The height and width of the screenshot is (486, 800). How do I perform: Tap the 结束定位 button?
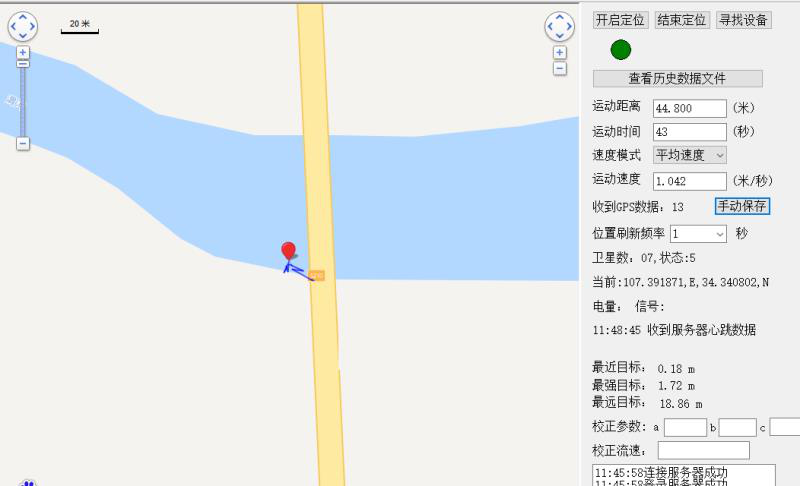click(681, 20)
